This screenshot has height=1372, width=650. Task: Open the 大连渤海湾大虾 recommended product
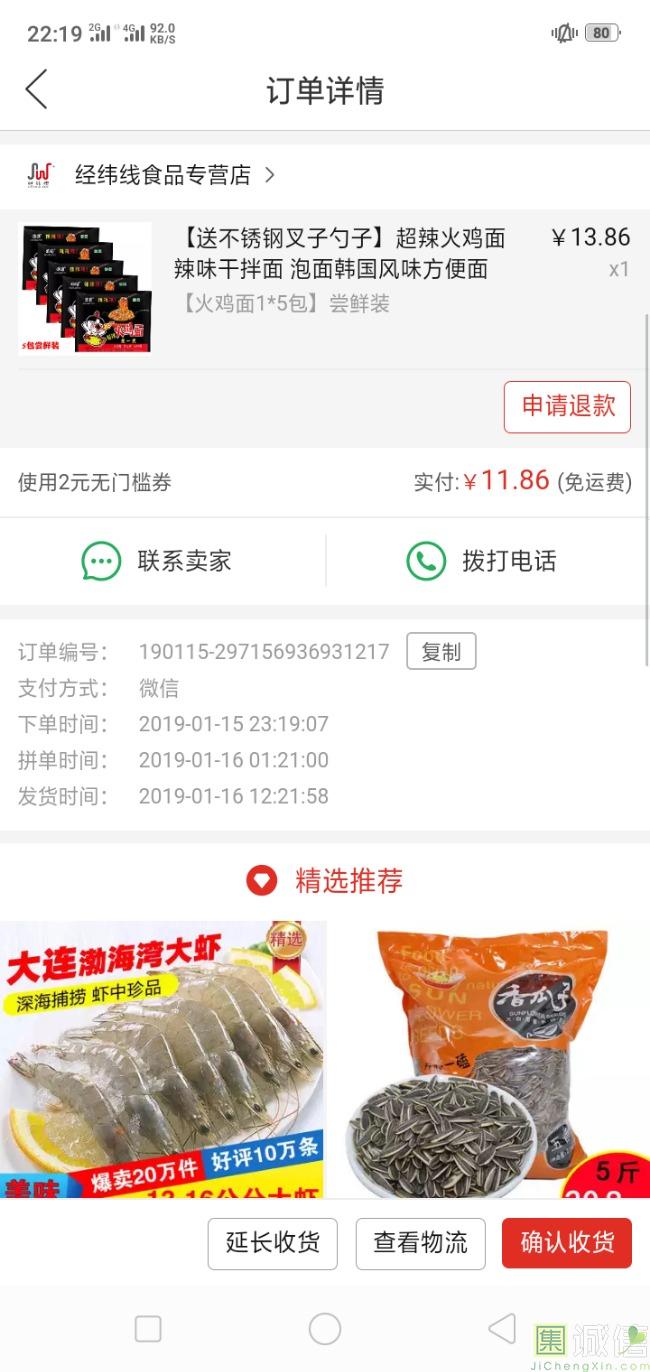coord(163,1058)
